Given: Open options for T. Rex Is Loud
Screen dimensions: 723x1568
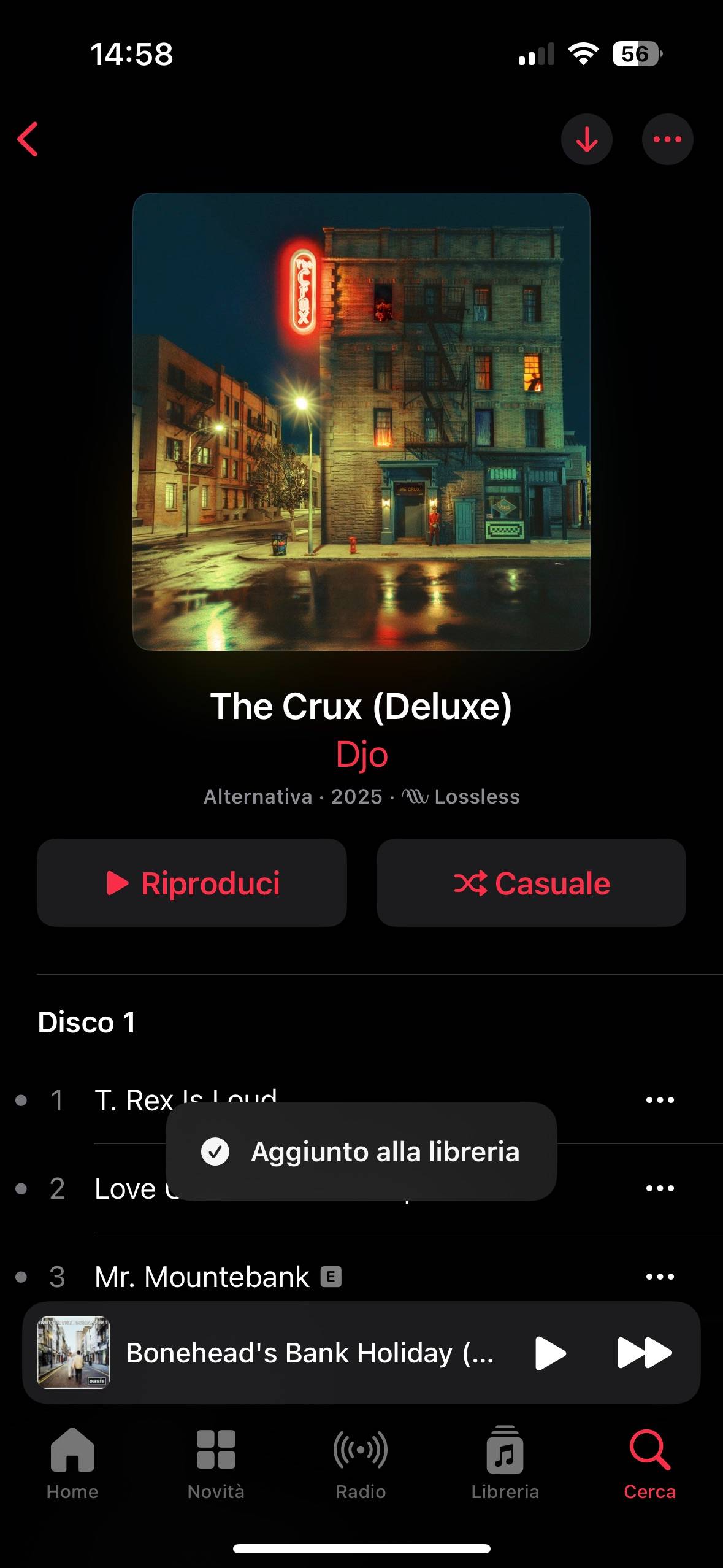Looking at the screenshot, I should click(660, 1100).
